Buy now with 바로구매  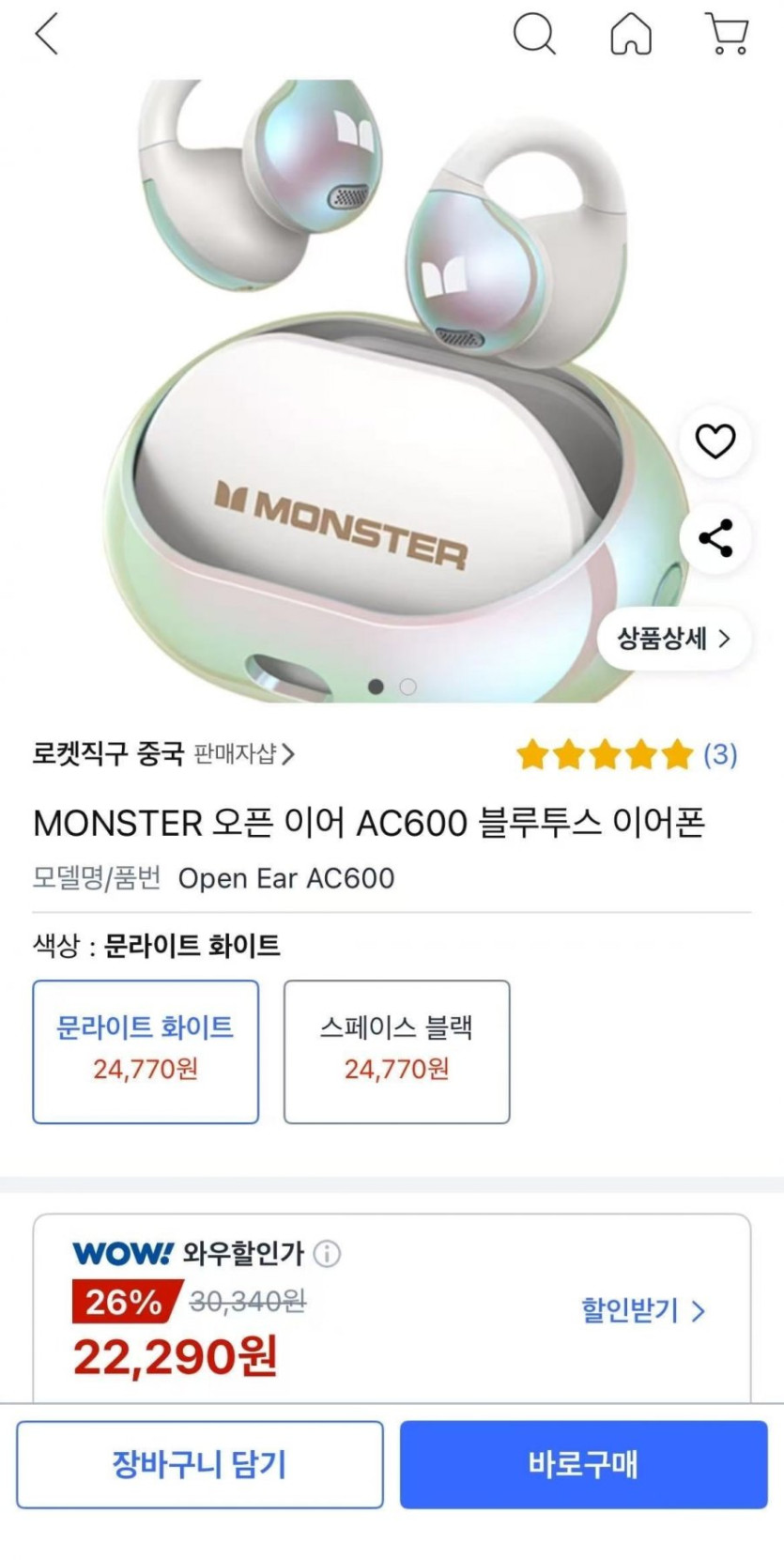583,1463
